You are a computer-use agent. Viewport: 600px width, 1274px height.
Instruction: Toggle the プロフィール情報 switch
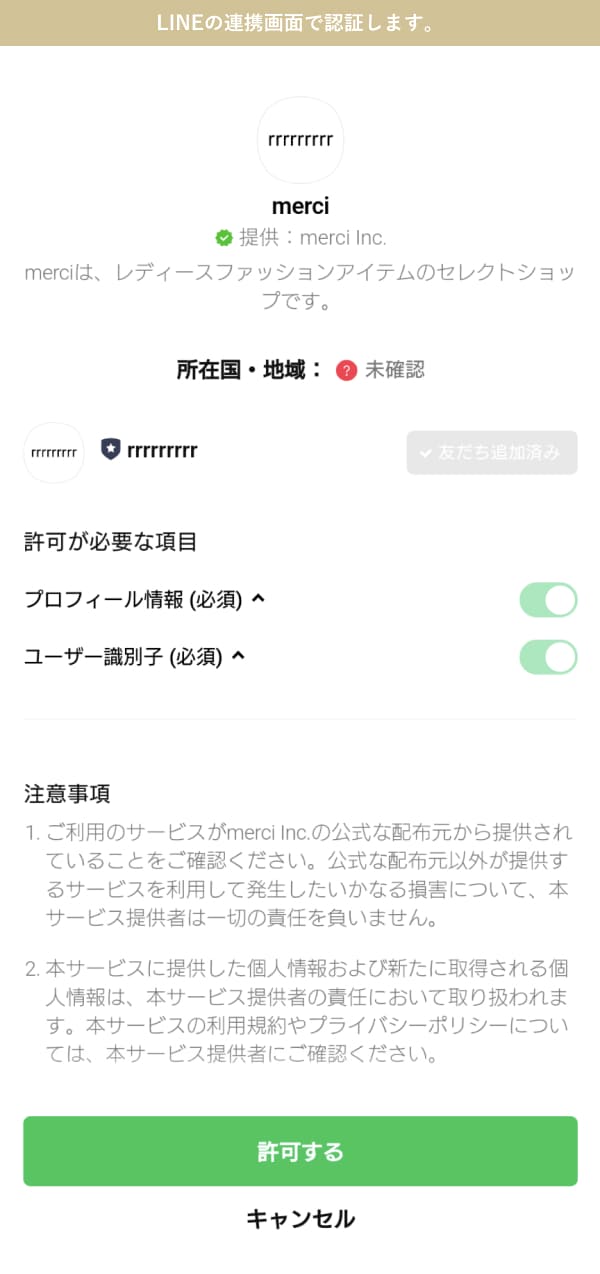548,600
